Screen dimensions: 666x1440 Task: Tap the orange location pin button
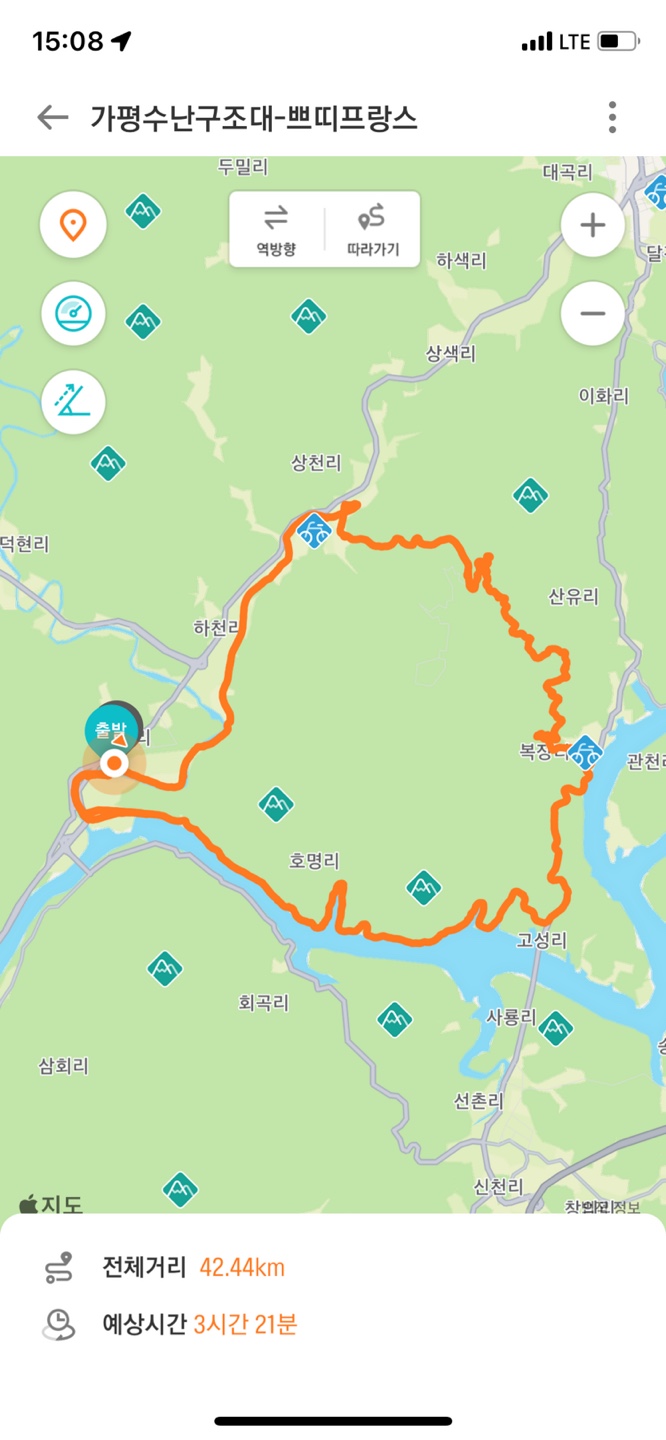point(73,225)
